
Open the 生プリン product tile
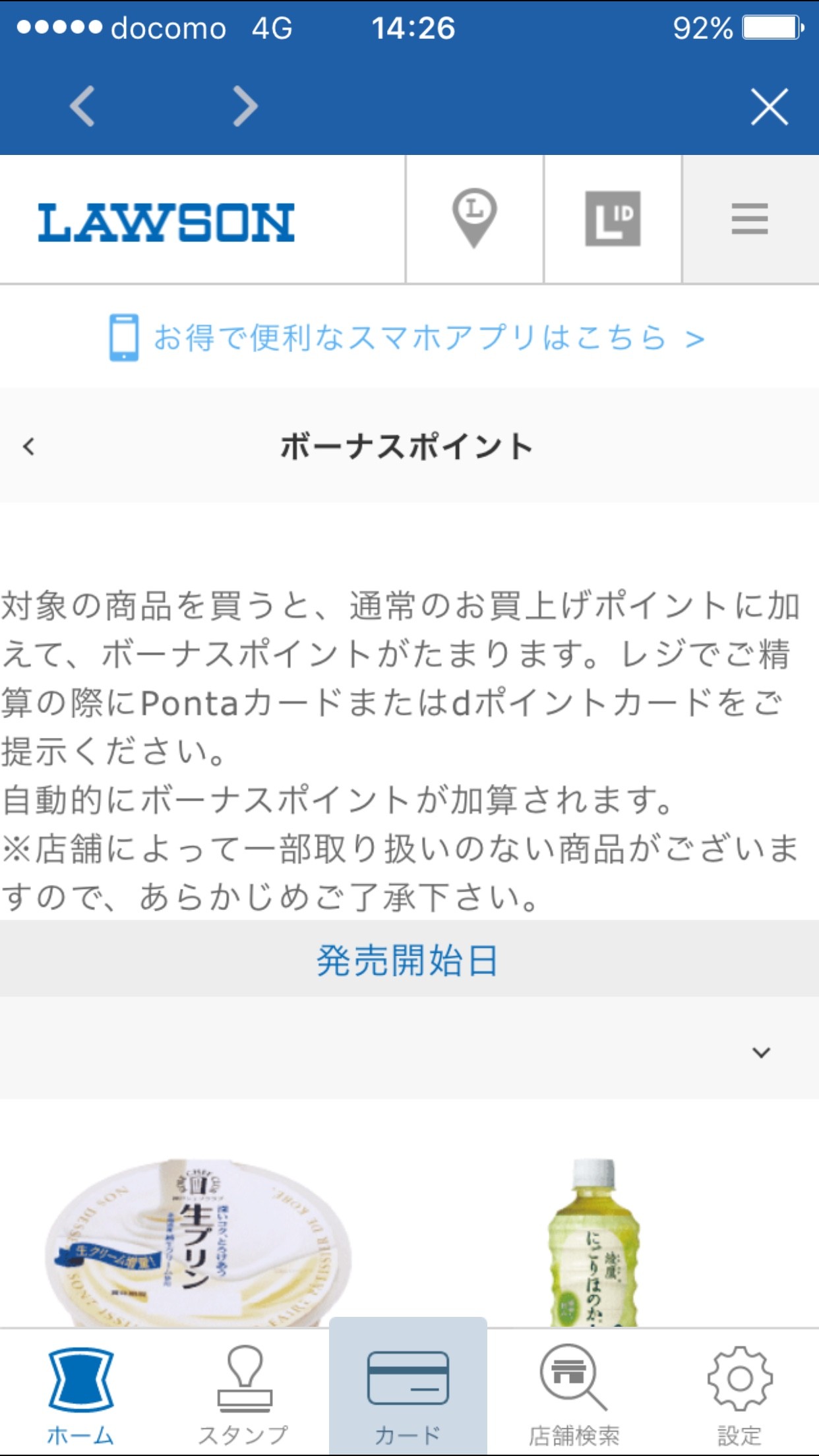[198, 1243]
